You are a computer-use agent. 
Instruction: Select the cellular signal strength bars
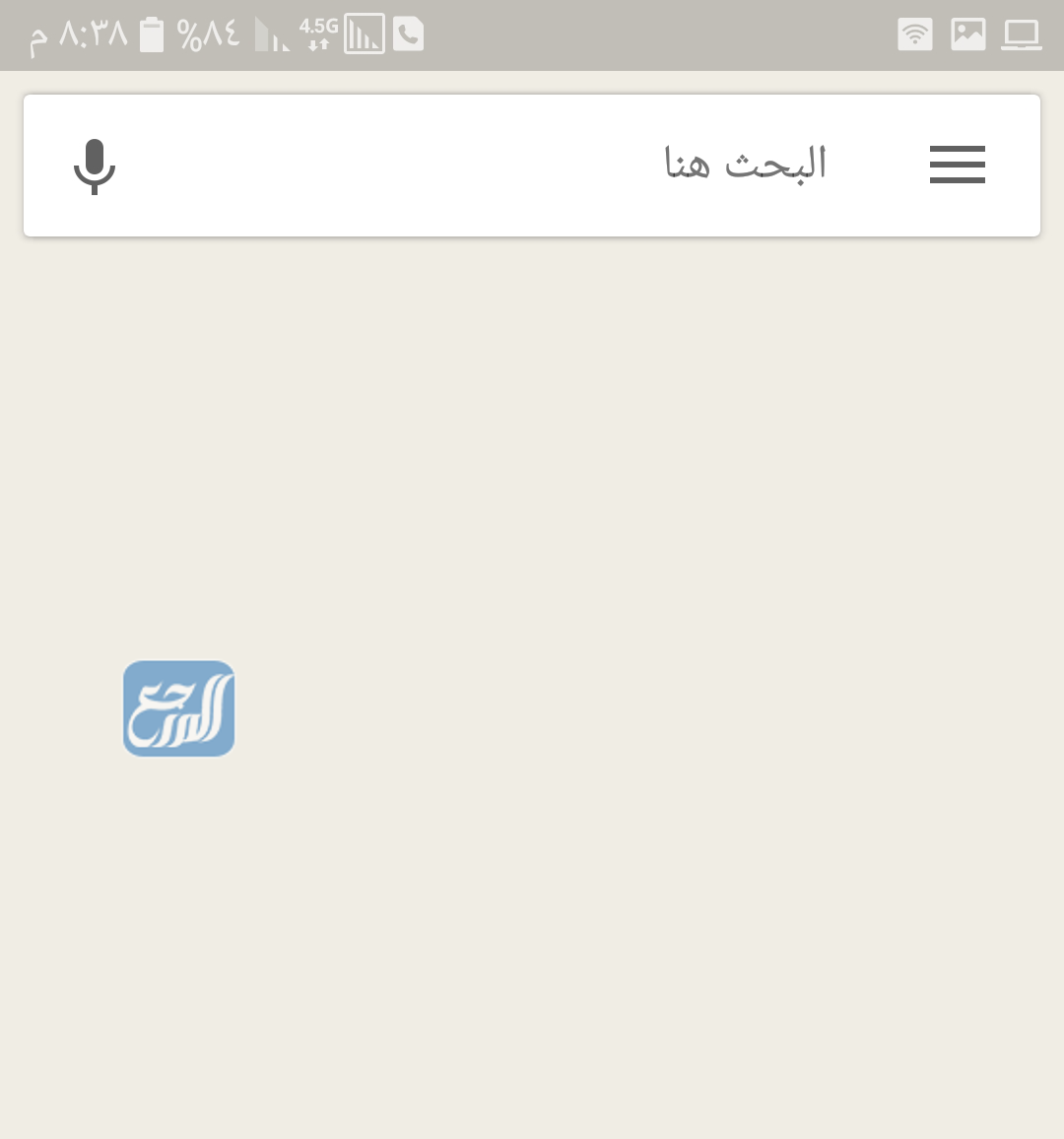point(271,33)
